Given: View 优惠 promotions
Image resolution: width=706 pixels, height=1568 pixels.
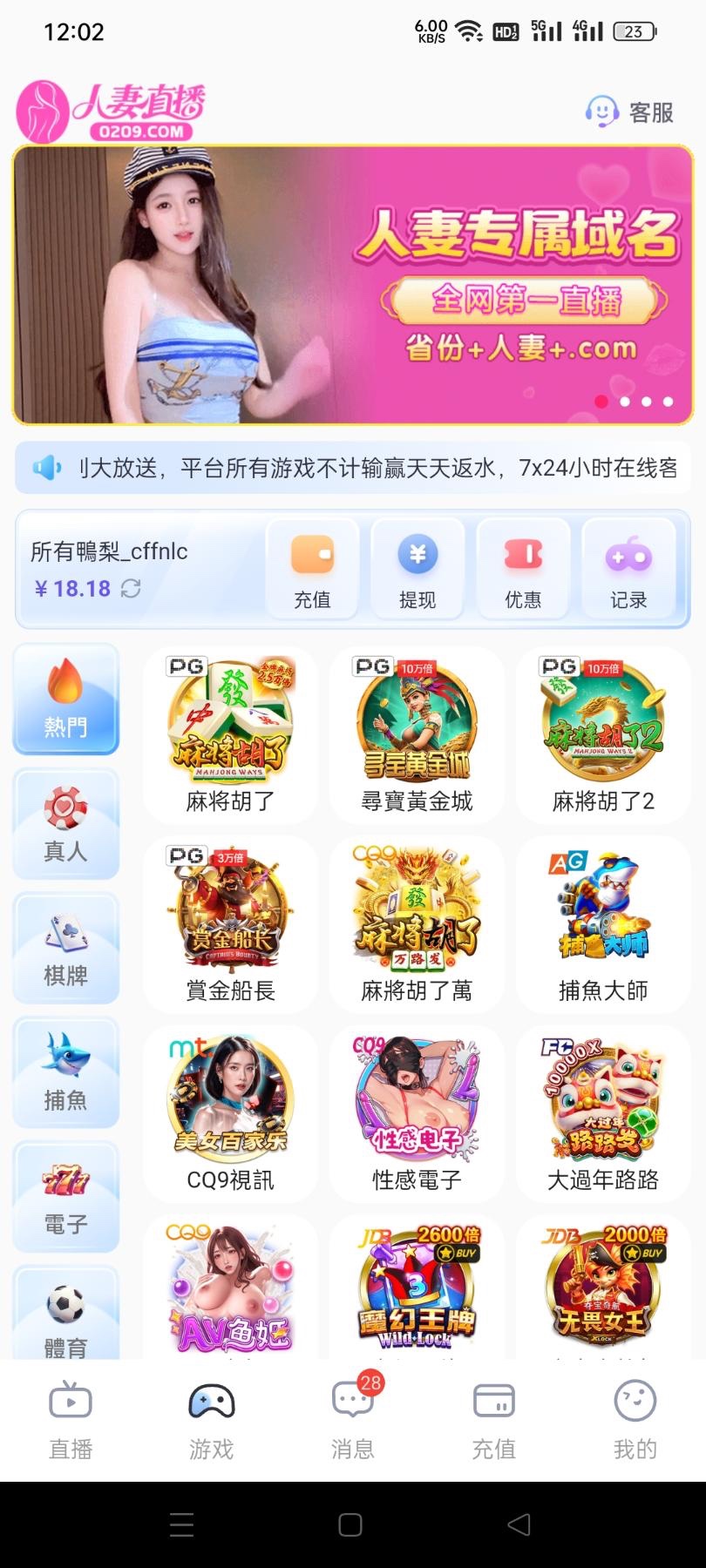Looking at the screenshot, I should click(523, 568).
